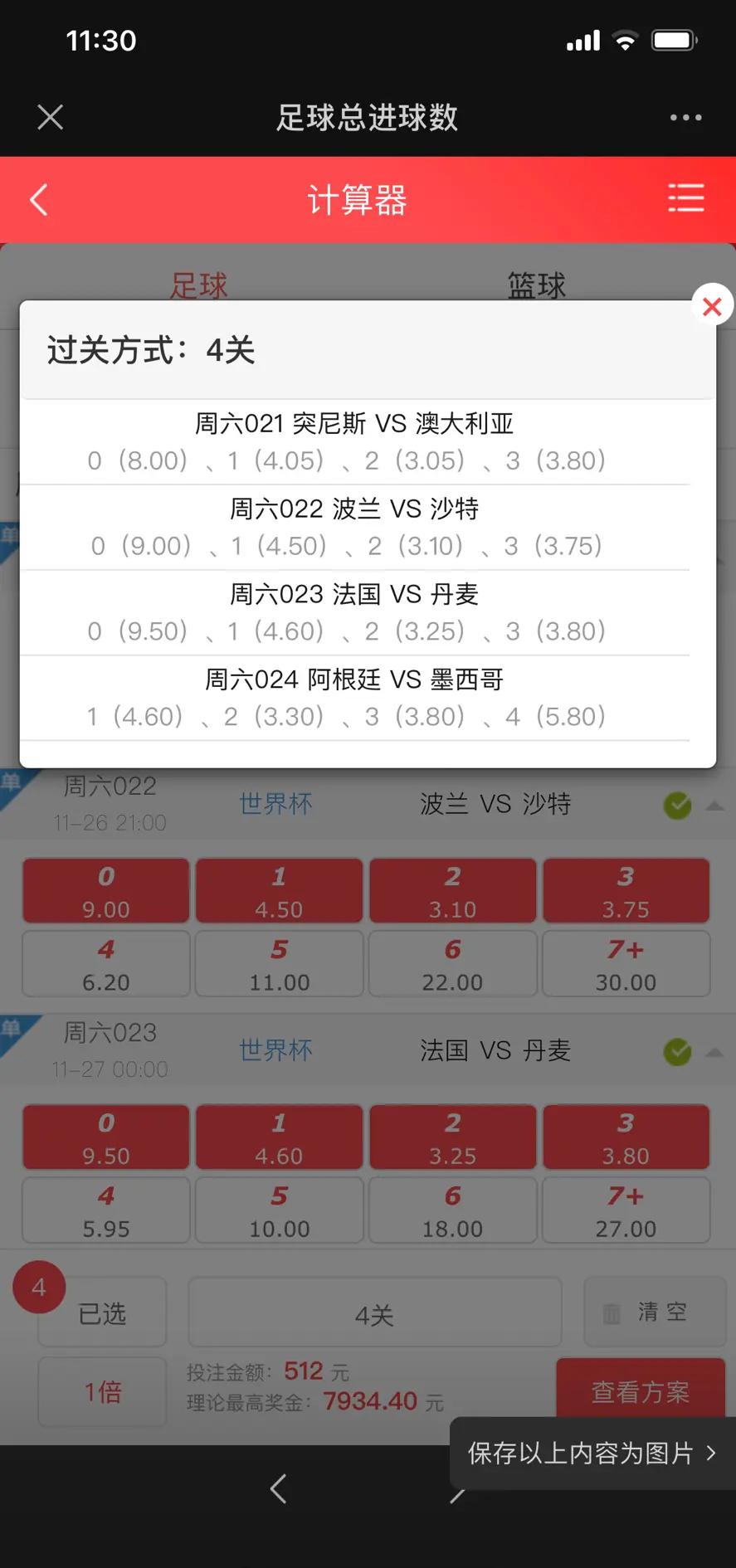The height and width of the screenshot is (1568, 736).
Task: Tap the back arrow in the red header
Action: 37,199
